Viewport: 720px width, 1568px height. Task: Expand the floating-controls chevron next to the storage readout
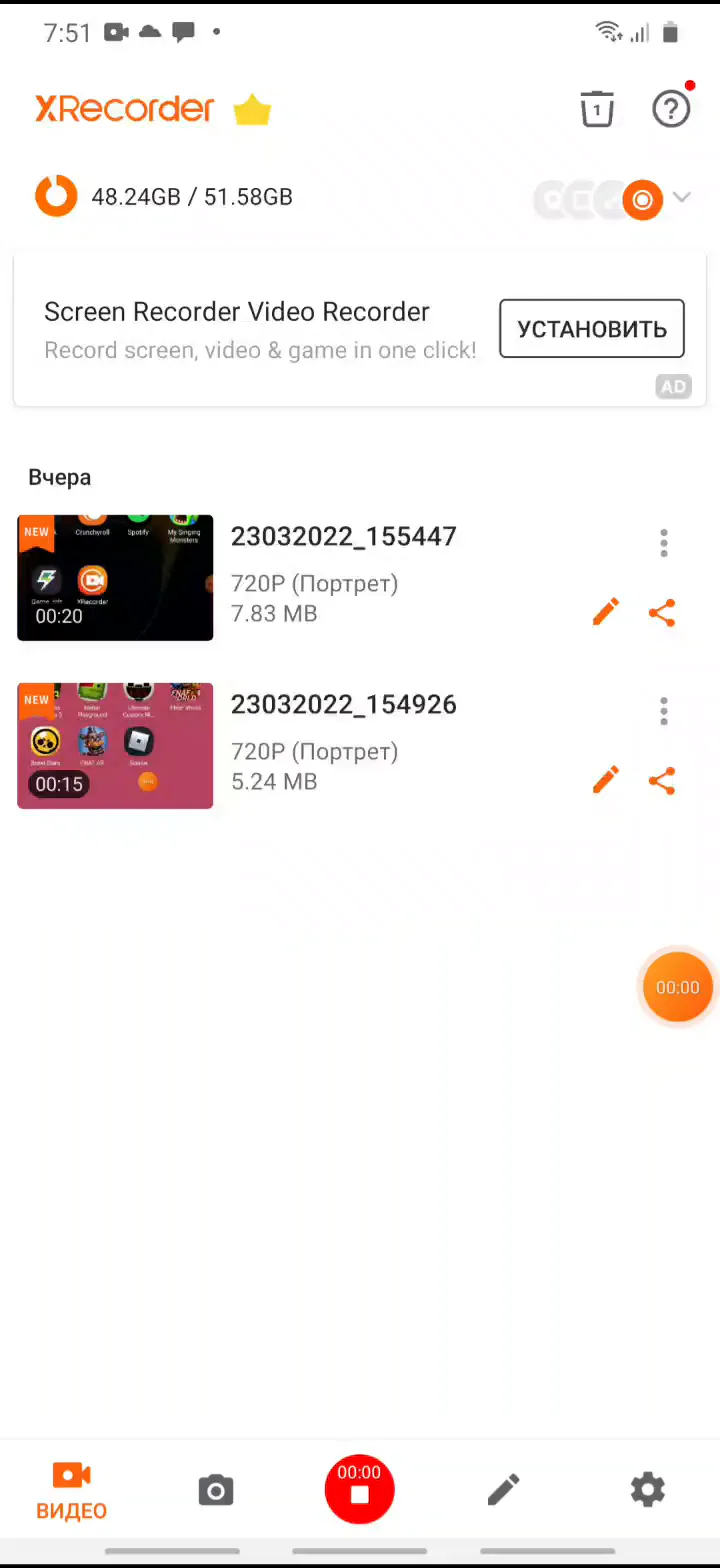click(x=682, y=198)
